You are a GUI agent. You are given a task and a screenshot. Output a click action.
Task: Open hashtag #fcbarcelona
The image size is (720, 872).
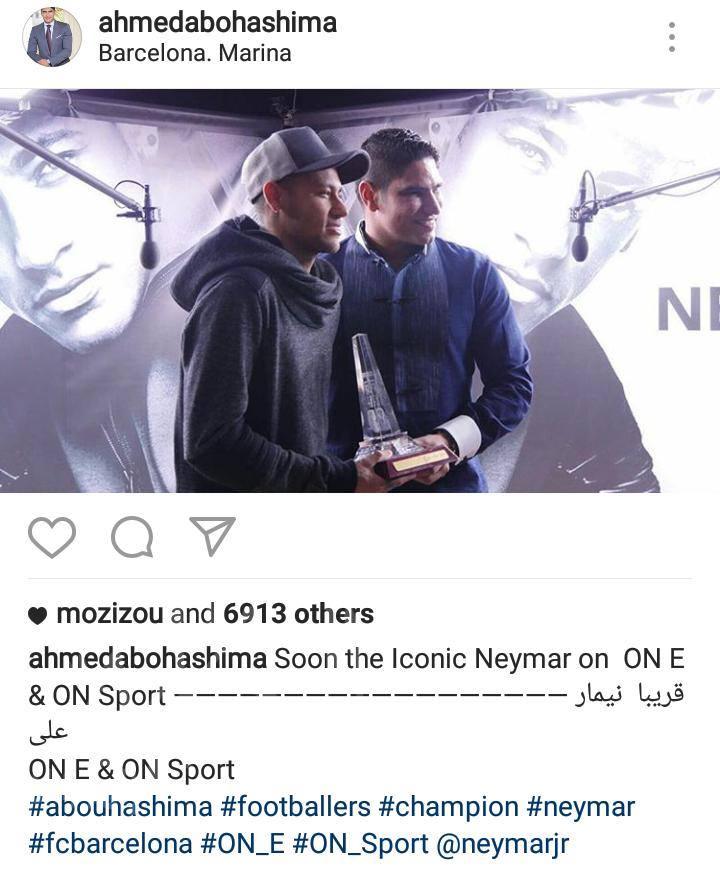click(x=110, y=843)
